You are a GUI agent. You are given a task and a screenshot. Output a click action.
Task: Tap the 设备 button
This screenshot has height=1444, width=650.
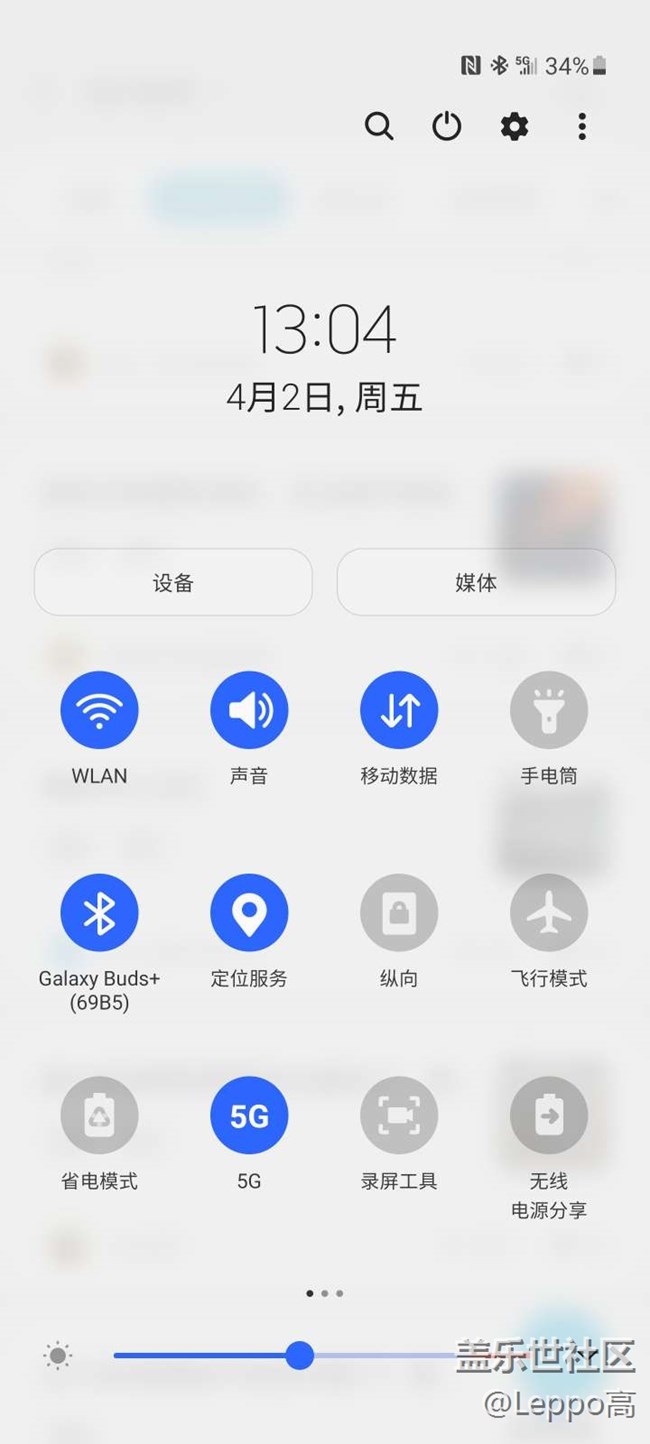[x=173, y=582]
